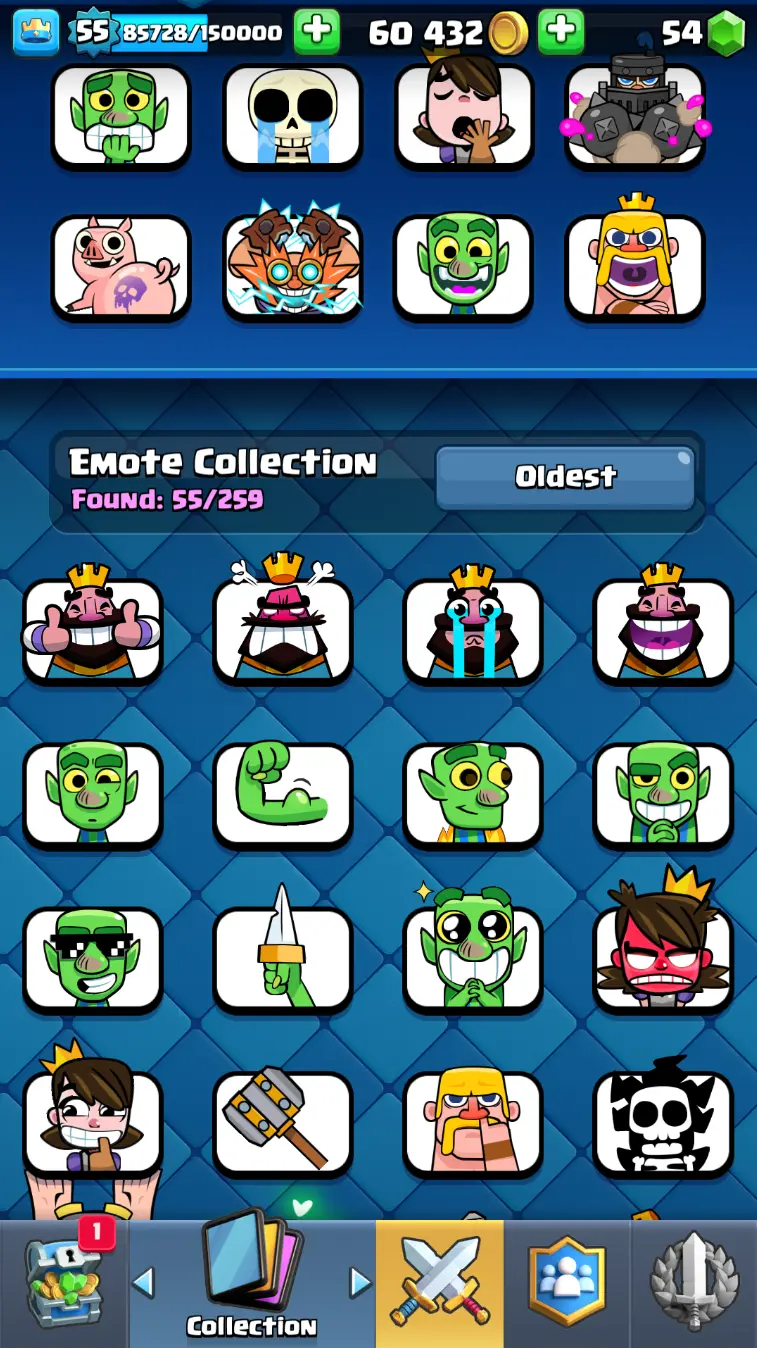Open the Shop chest tab

(63, 1283)
